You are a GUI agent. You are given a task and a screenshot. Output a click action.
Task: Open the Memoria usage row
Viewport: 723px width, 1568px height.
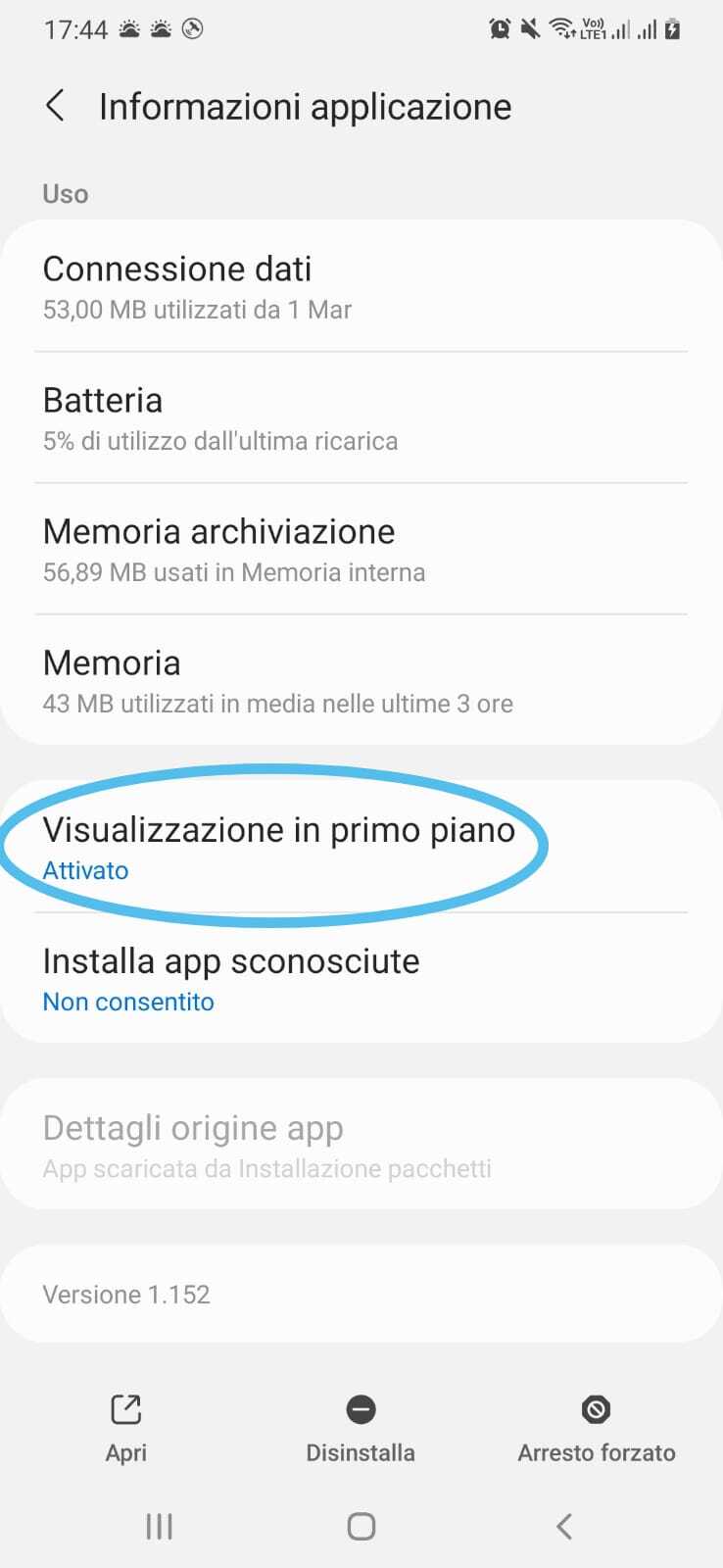(361, 680)
